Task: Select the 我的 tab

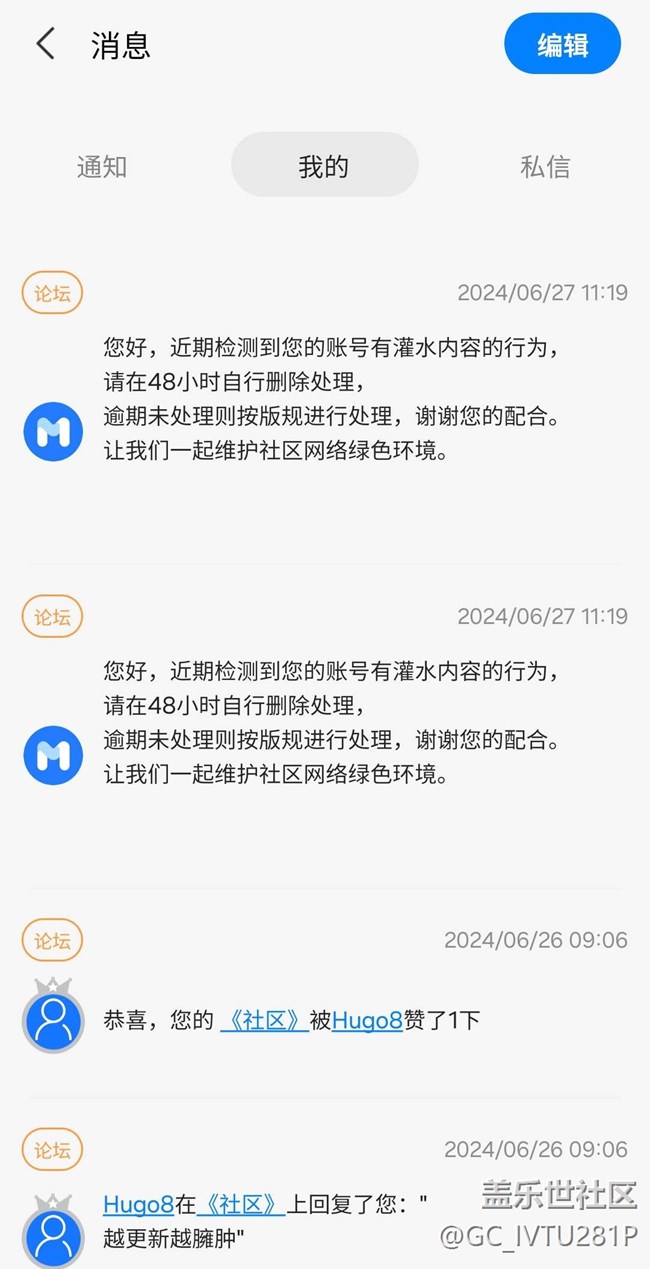Action: (324, 166)
